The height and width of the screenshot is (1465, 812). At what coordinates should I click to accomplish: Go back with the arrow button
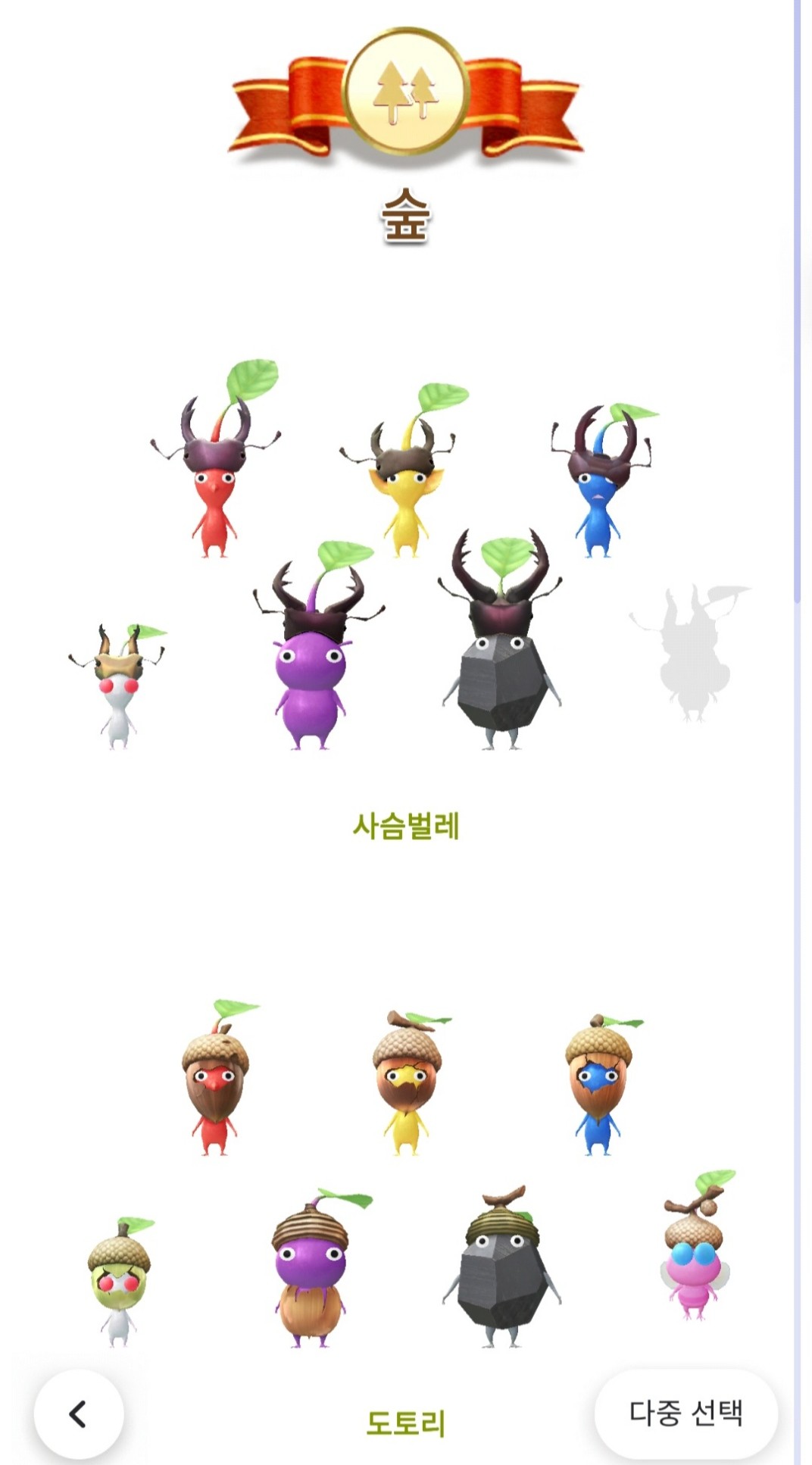(78, 1413)
